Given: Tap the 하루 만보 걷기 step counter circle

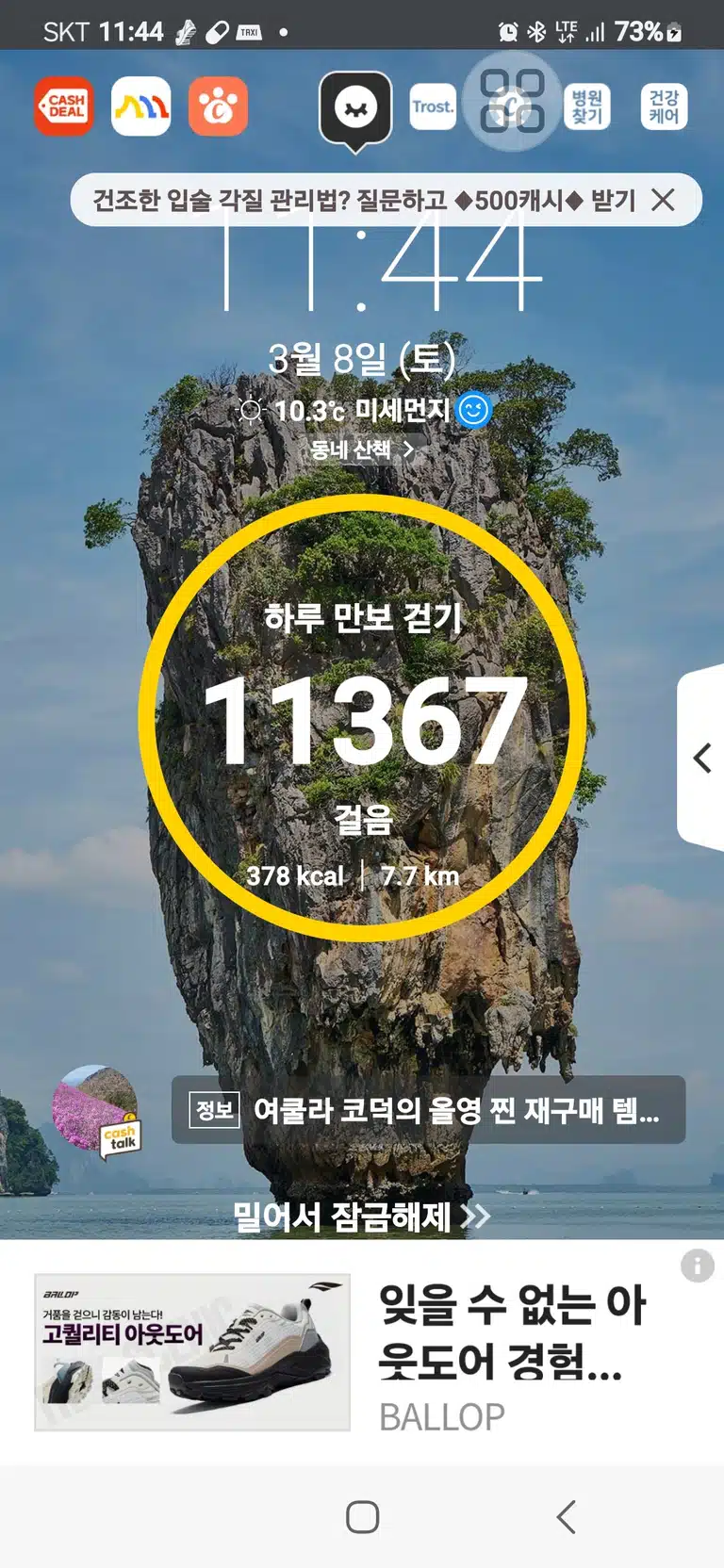Looking at the screenshot, I should coord(363,718).
